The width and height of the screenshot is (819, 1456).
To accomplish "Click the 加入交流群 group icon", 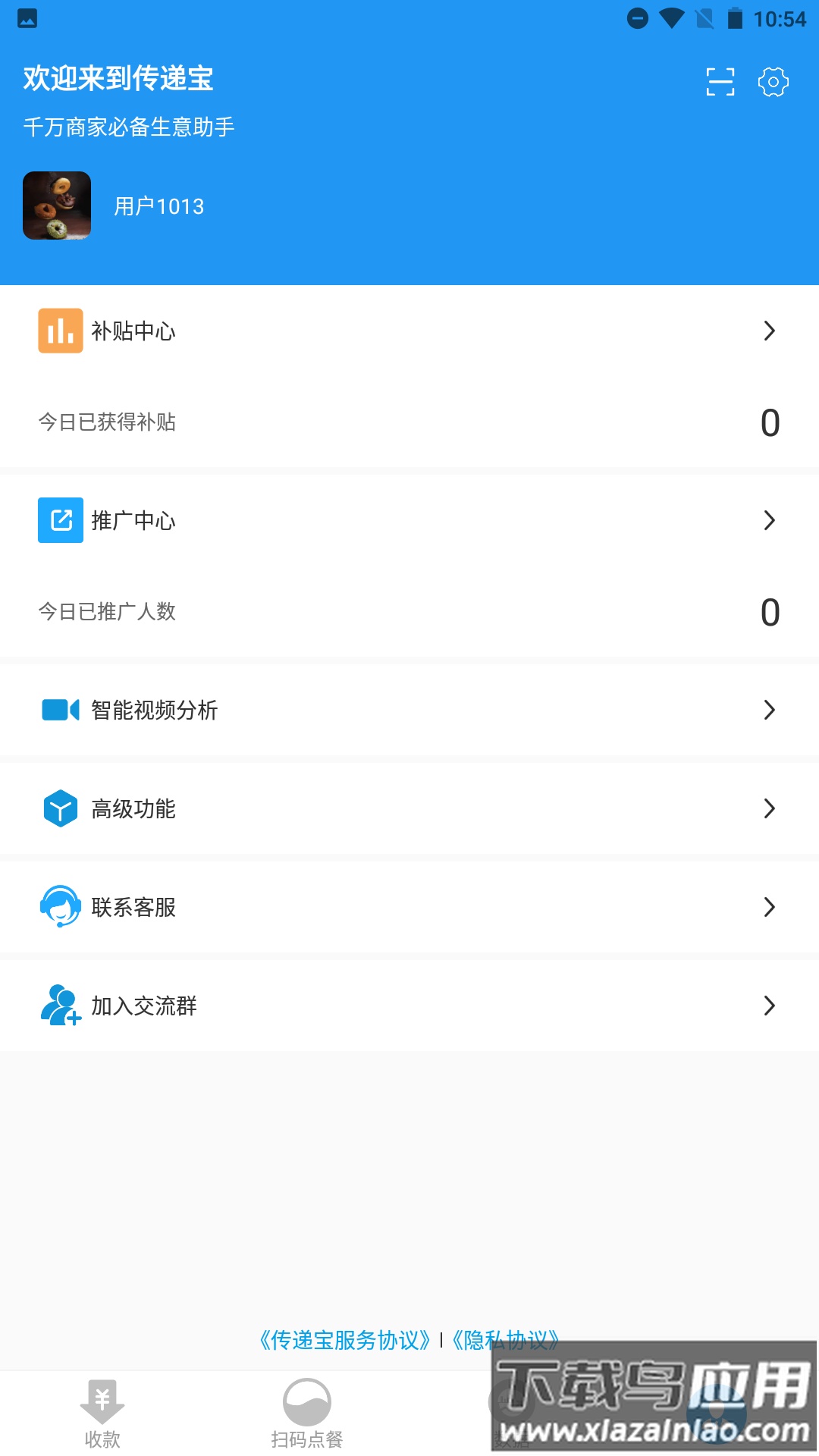I will (x=61, y=1006).
